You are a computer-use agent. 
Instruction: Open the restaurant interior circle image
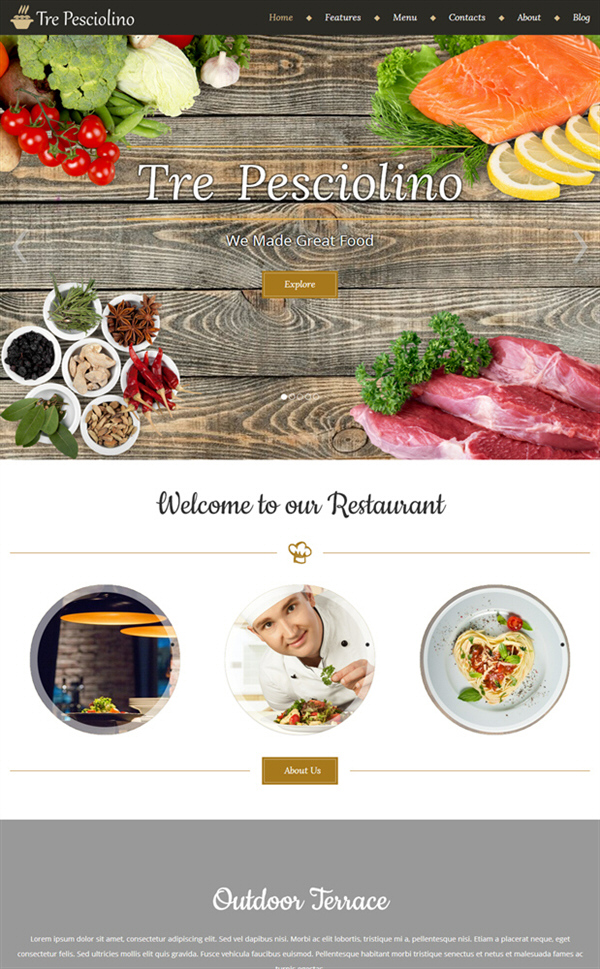coord(105,659)
